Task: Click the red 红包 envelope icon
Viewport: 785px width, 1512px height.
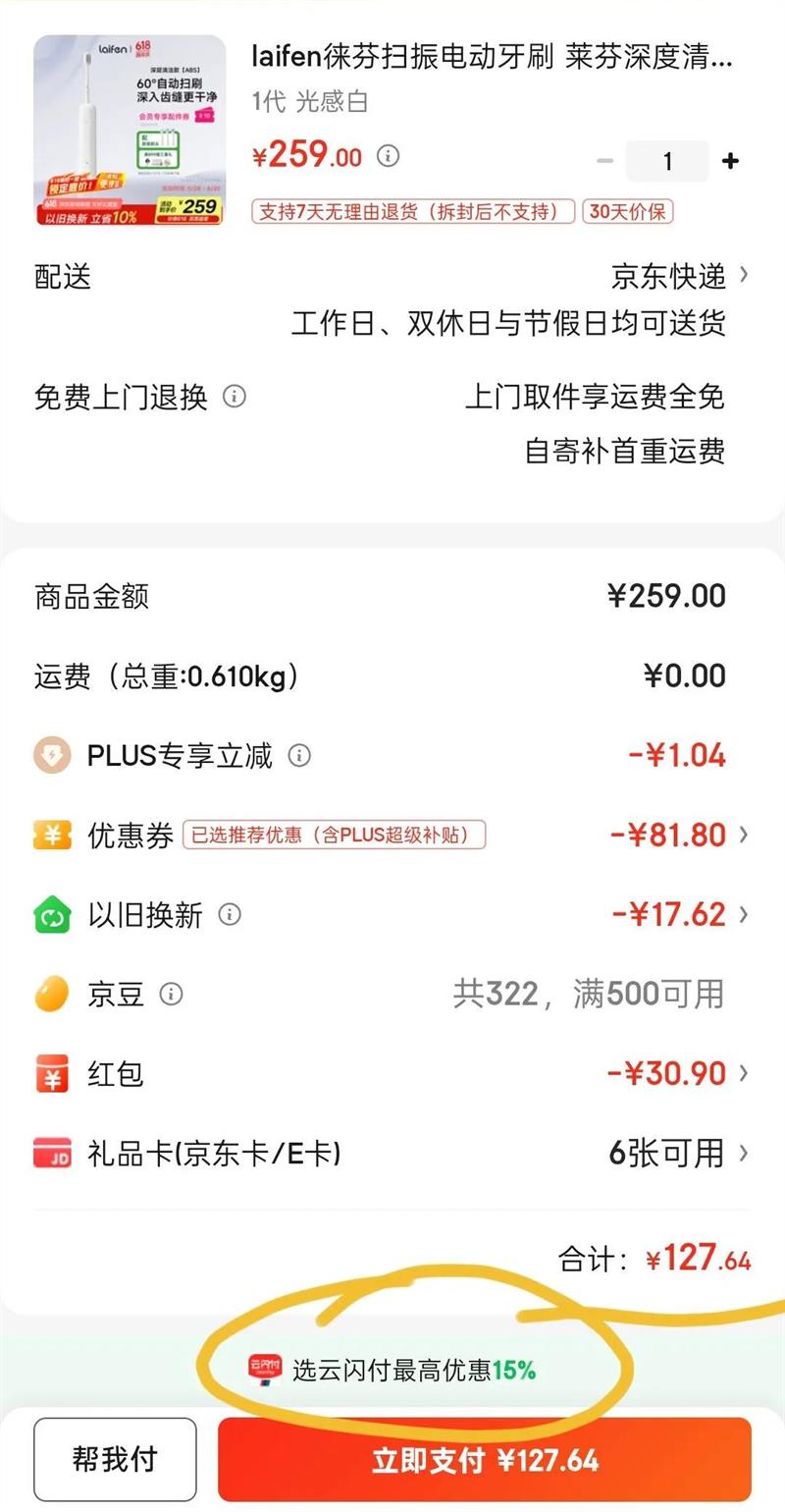Action: click(x=52, y=1074)
